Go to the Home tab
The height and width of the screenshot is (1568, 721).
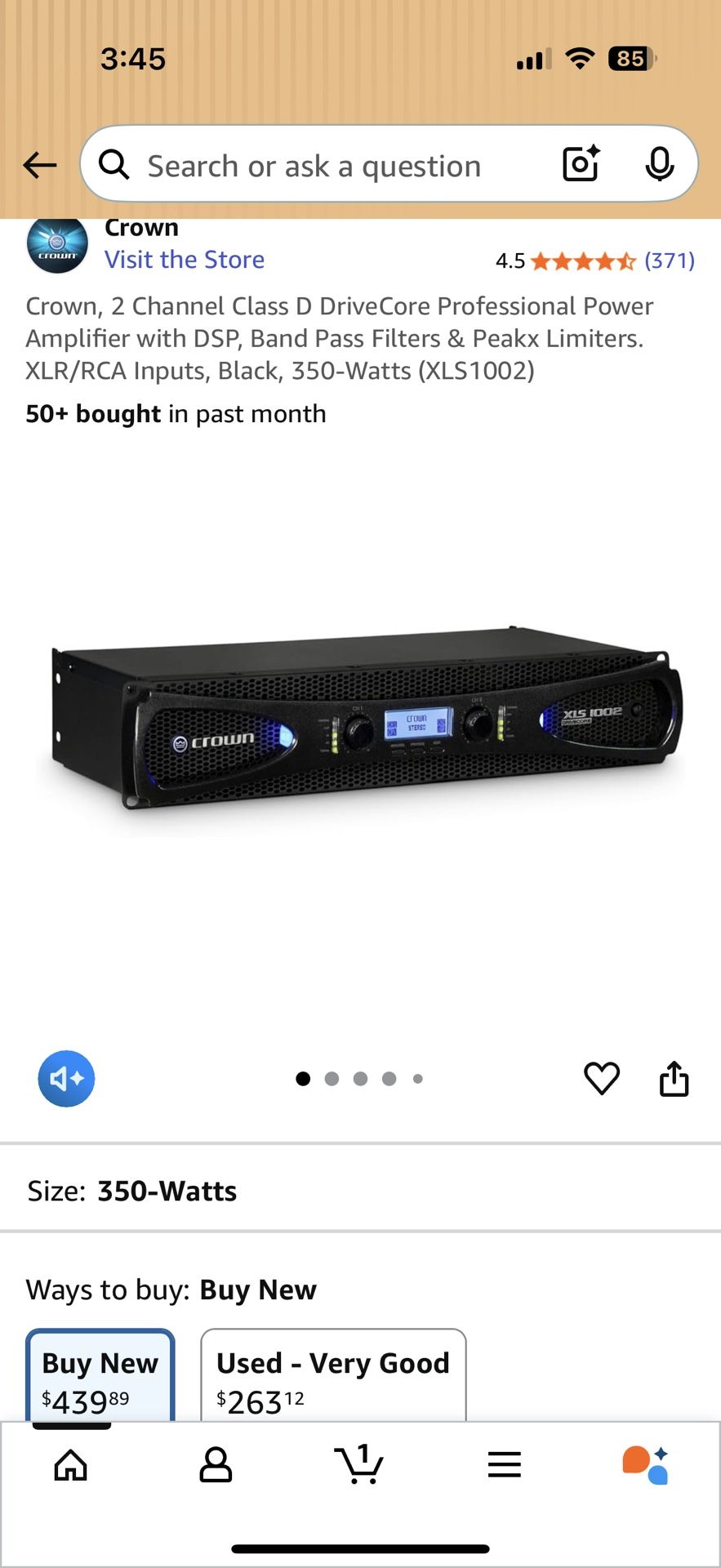[x=71, y=1466]
